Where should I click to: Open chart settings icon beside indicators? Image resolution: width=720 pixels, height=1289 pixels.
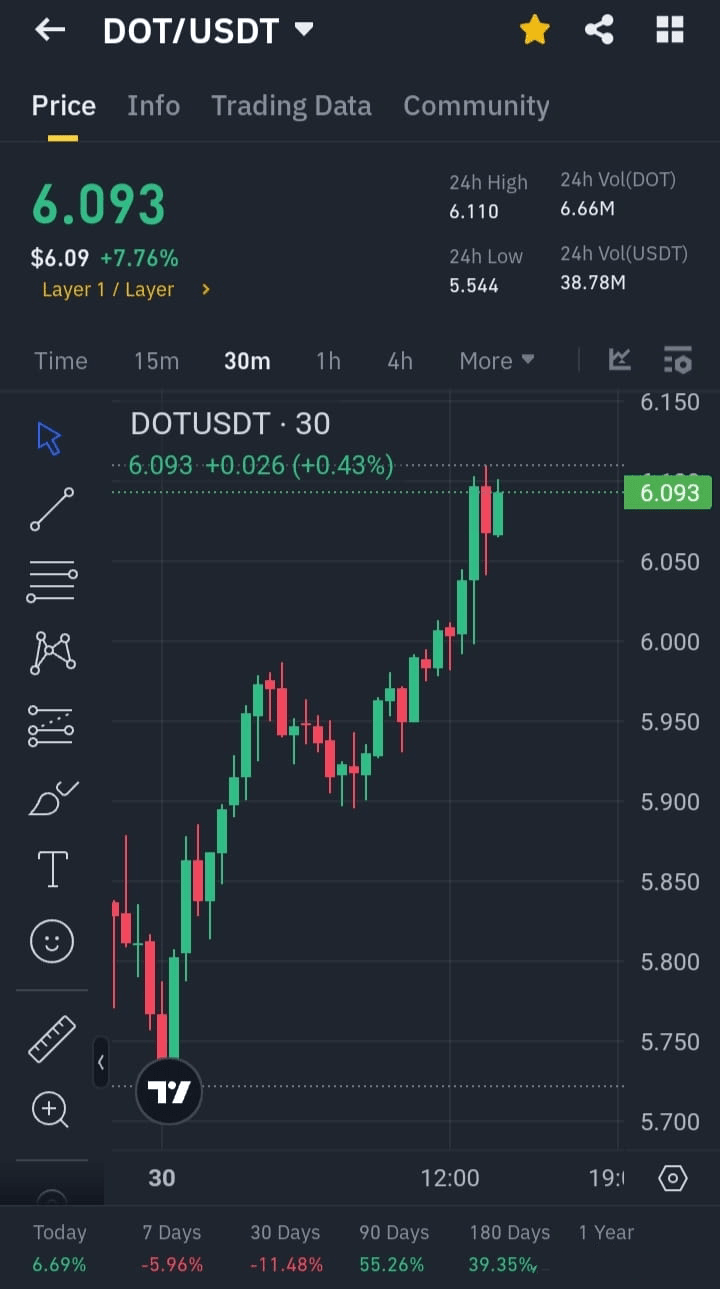click(x=677, y=360)
